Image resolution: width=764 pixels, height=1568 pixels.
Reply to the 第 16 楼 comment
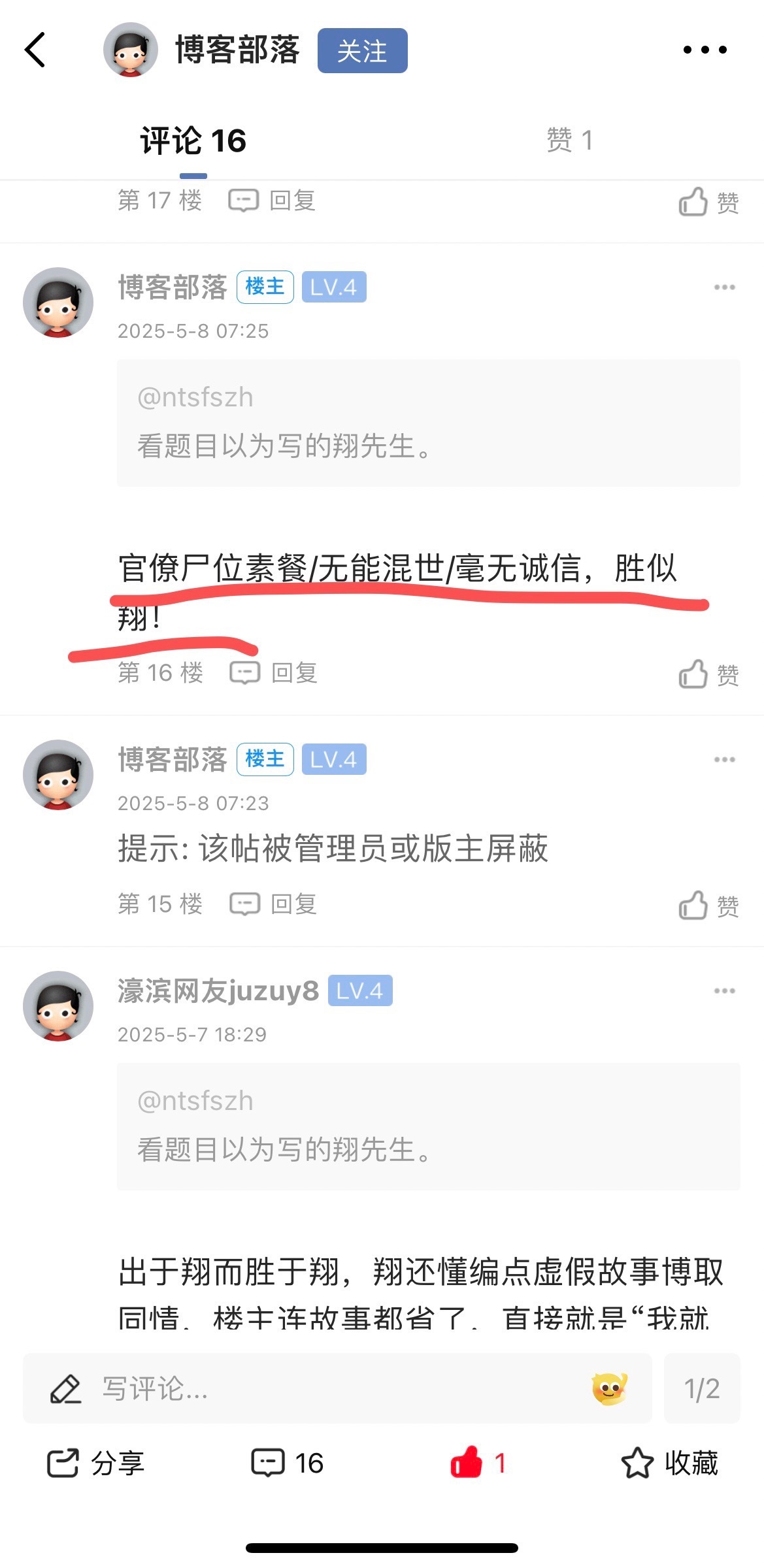(x=274, y=673)
